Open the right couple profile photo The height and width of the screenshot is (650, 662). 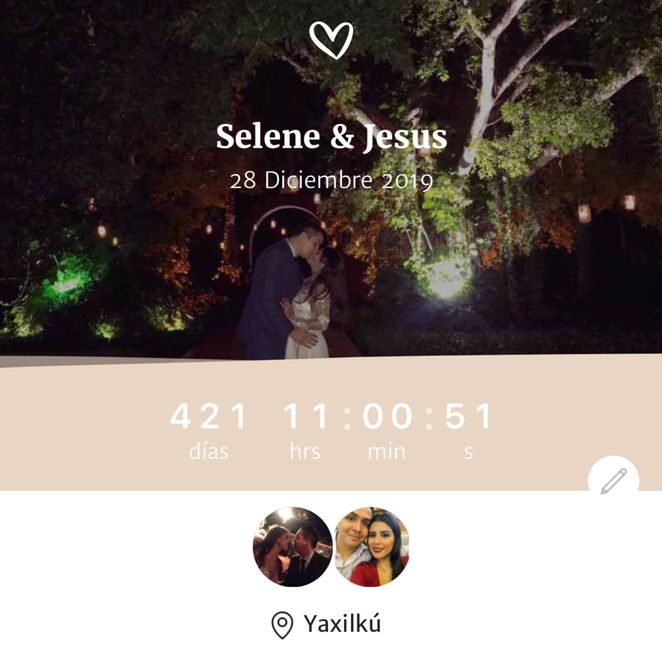pos(372,546)
